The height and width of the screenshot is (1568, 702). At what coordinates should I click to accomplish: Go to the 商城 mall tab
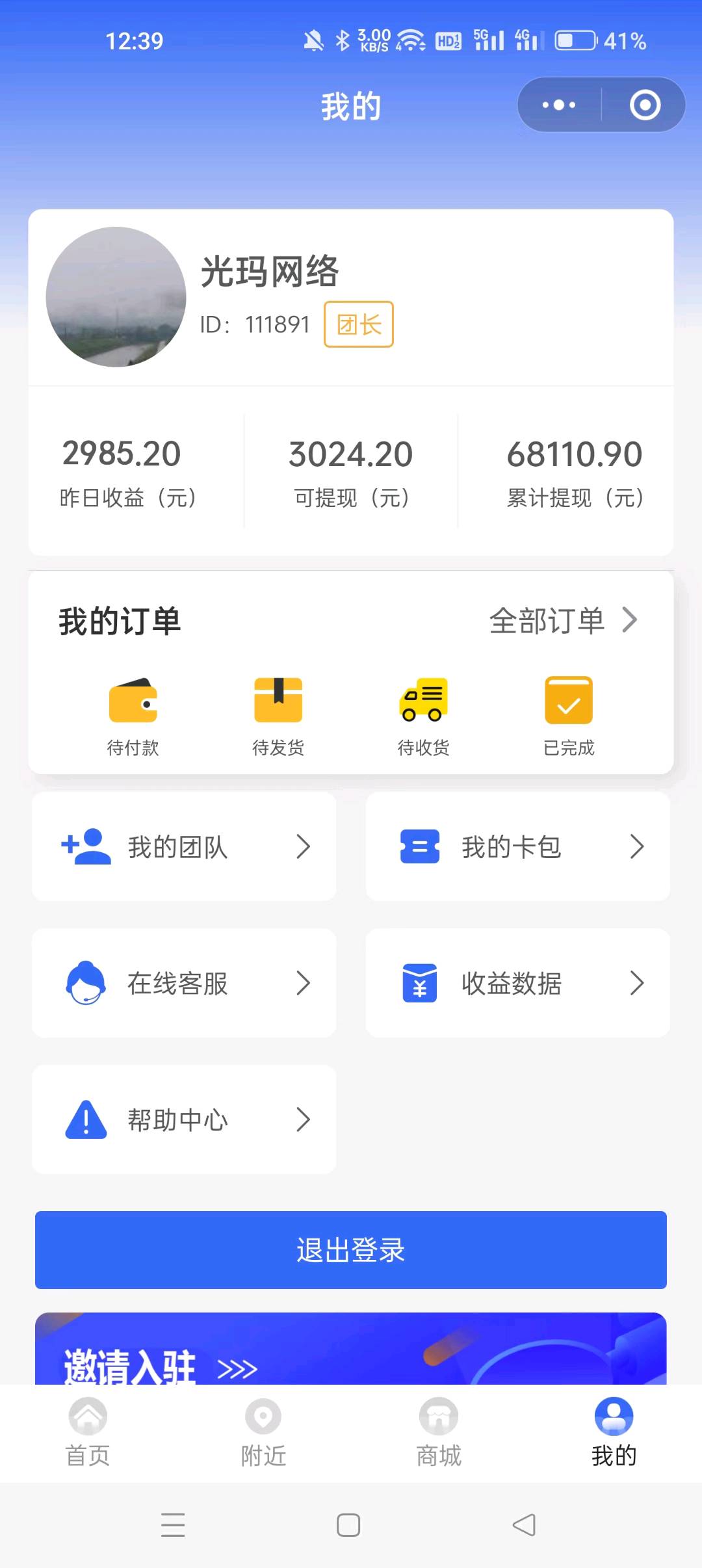point(439,1433)
